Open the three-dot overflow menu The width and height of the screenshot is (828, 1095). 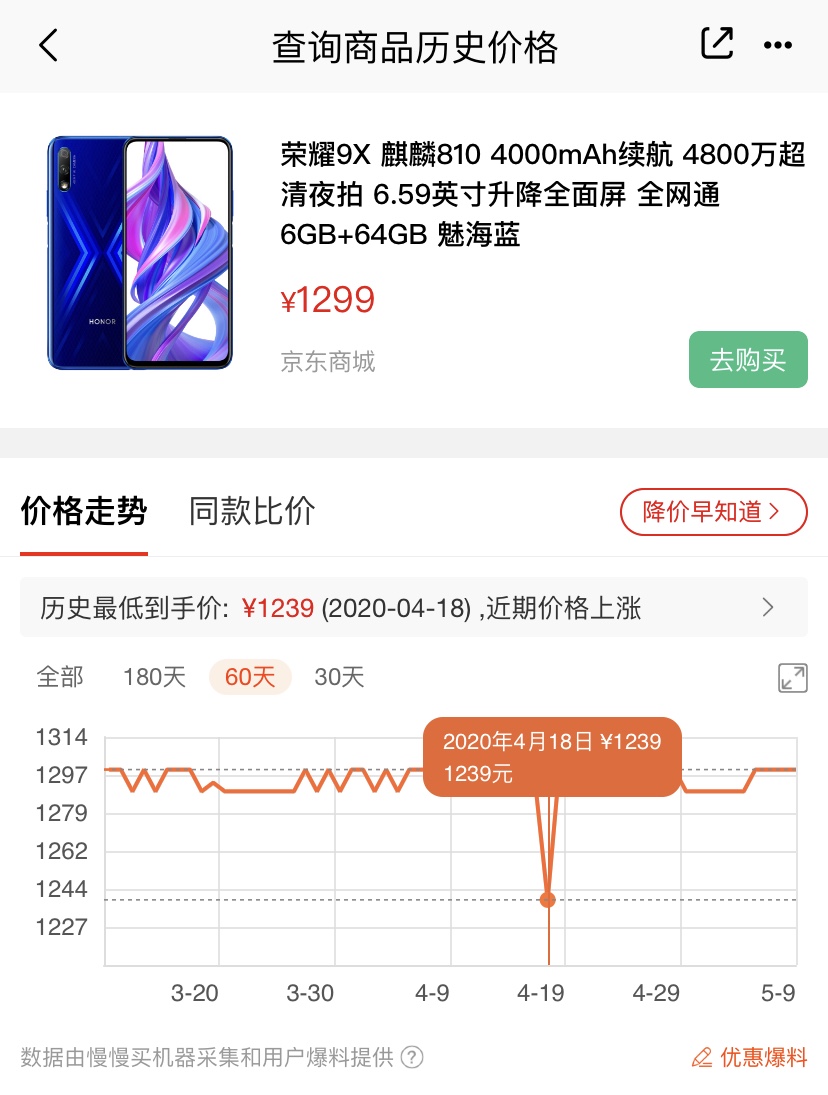[x=777, y=45]
